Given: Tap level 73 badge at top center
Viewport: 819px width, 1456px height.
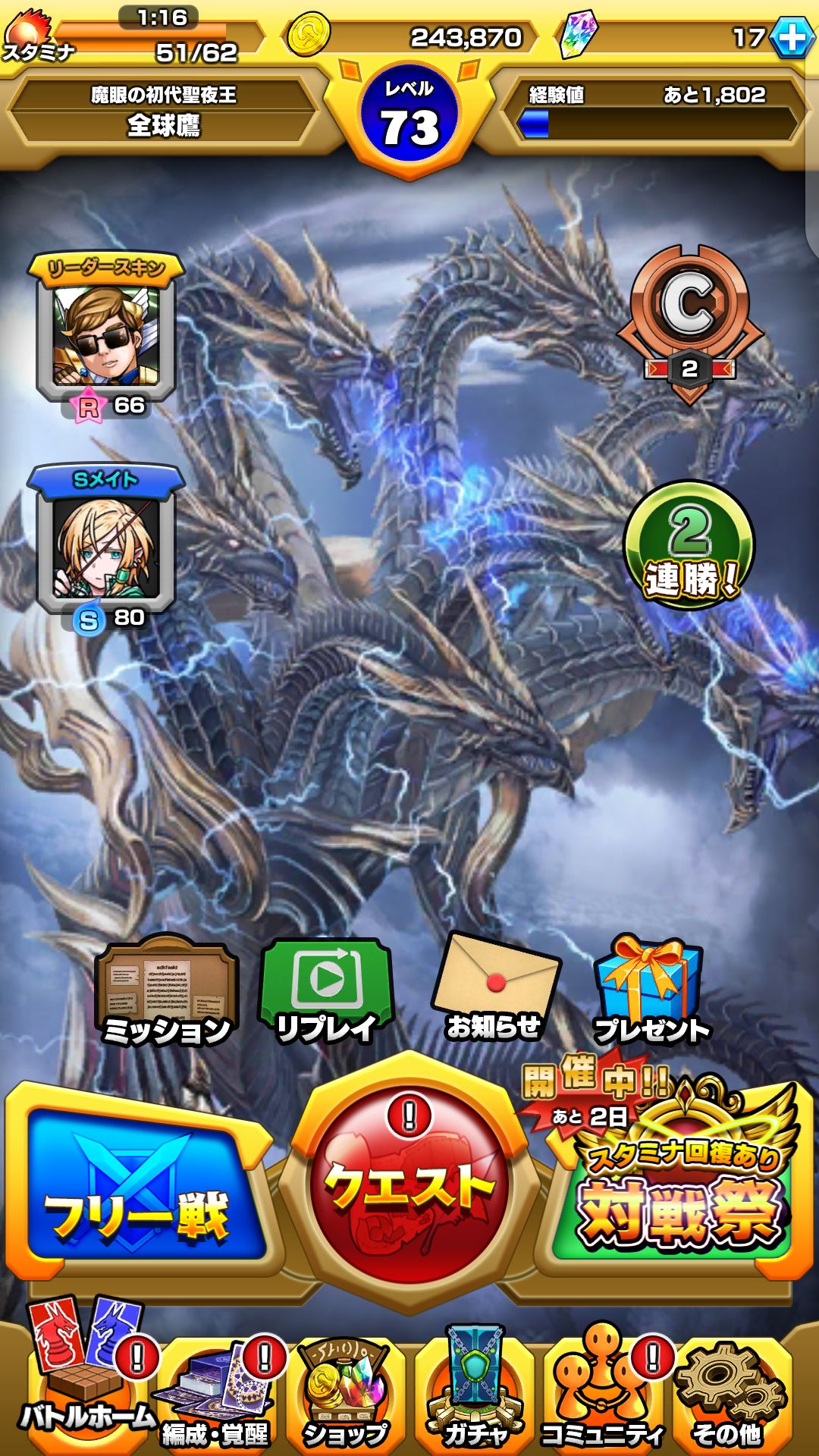Looking at the screenshot, I should coord(409,114).
